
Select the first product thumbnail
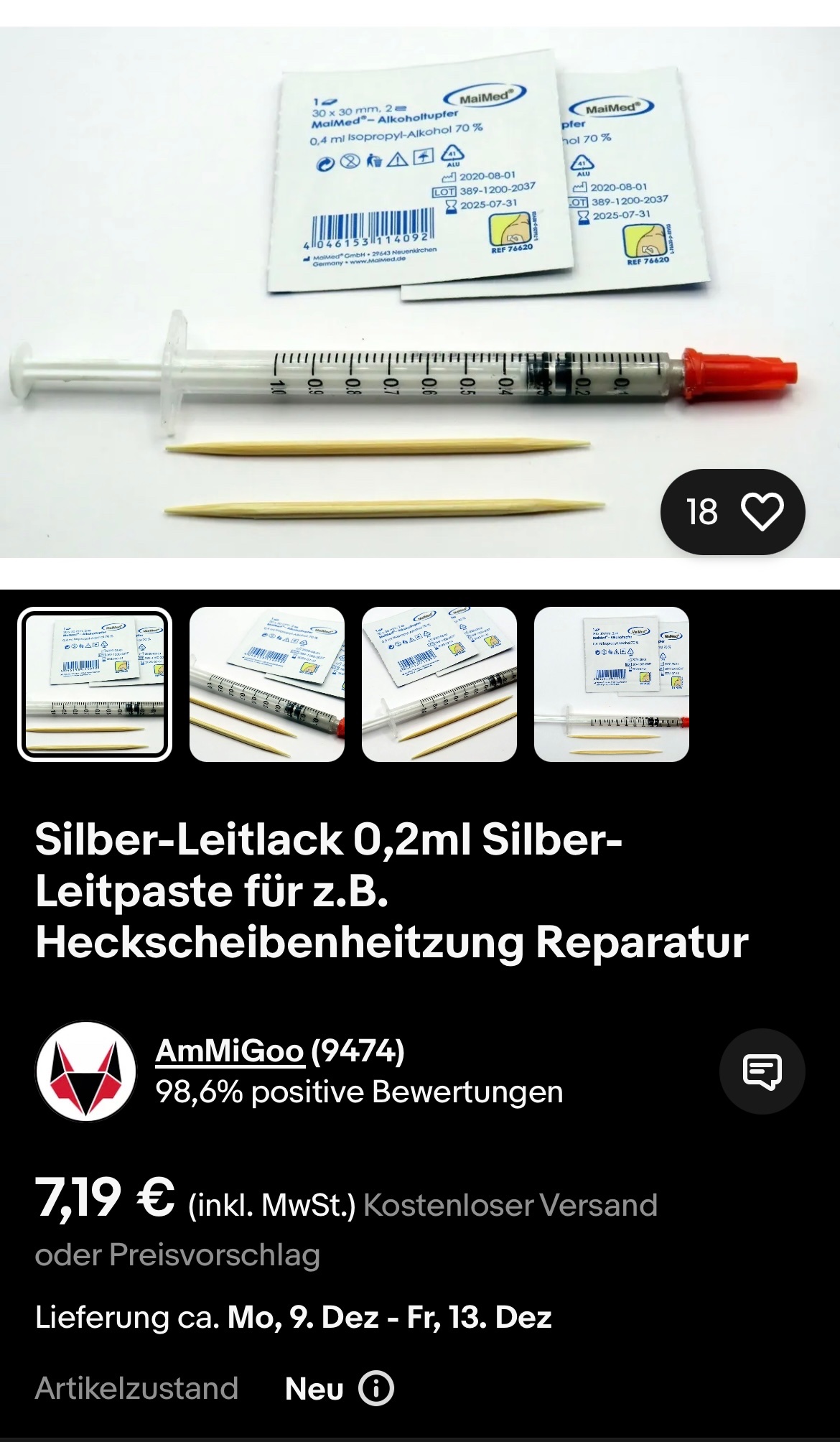(x=95, y=684)
